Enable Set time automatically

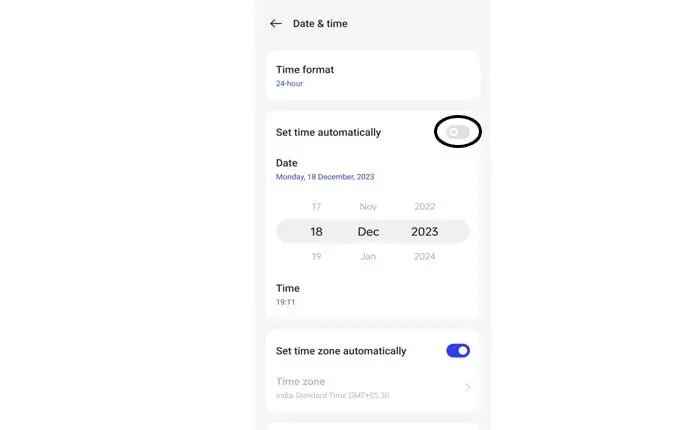459,132
